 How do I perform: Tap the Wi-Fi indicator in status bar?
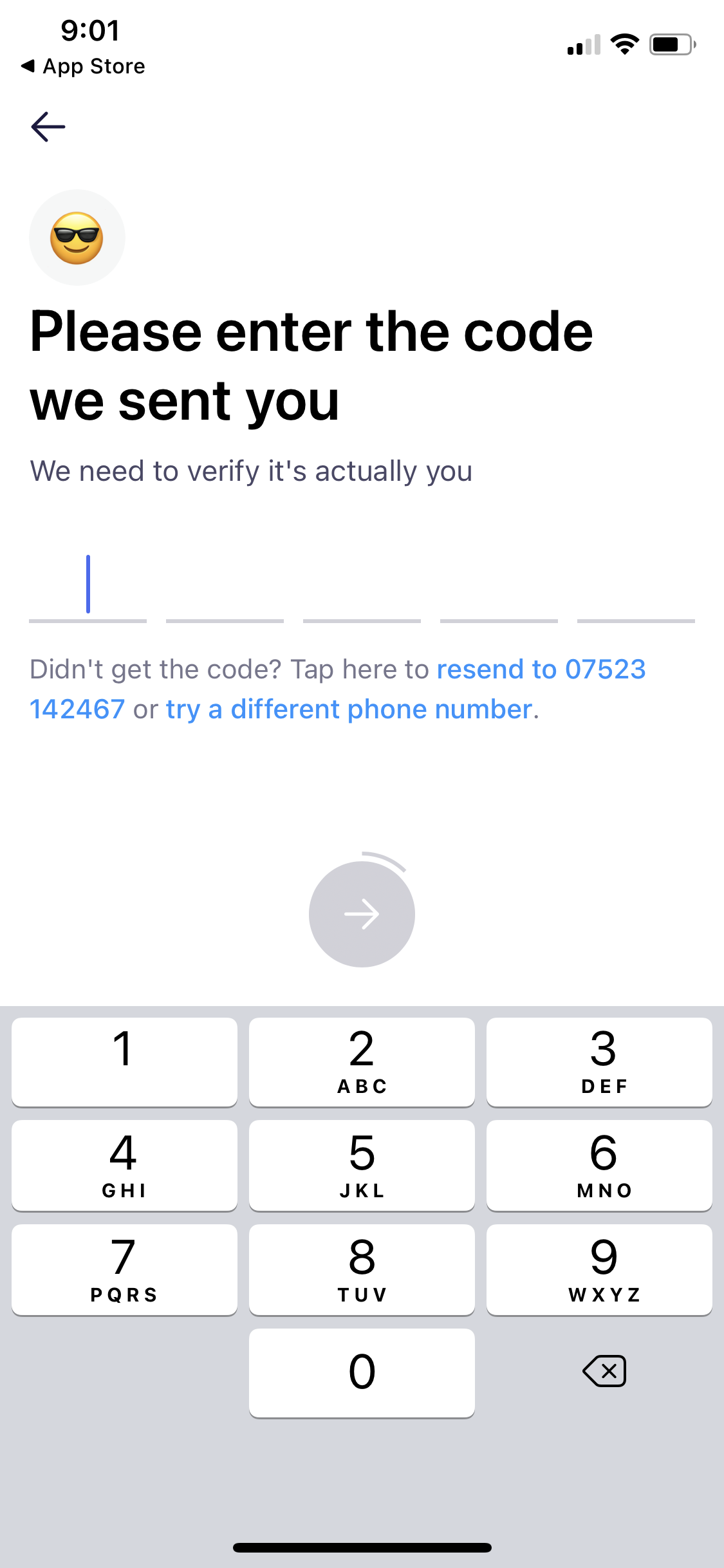(622, 42)
